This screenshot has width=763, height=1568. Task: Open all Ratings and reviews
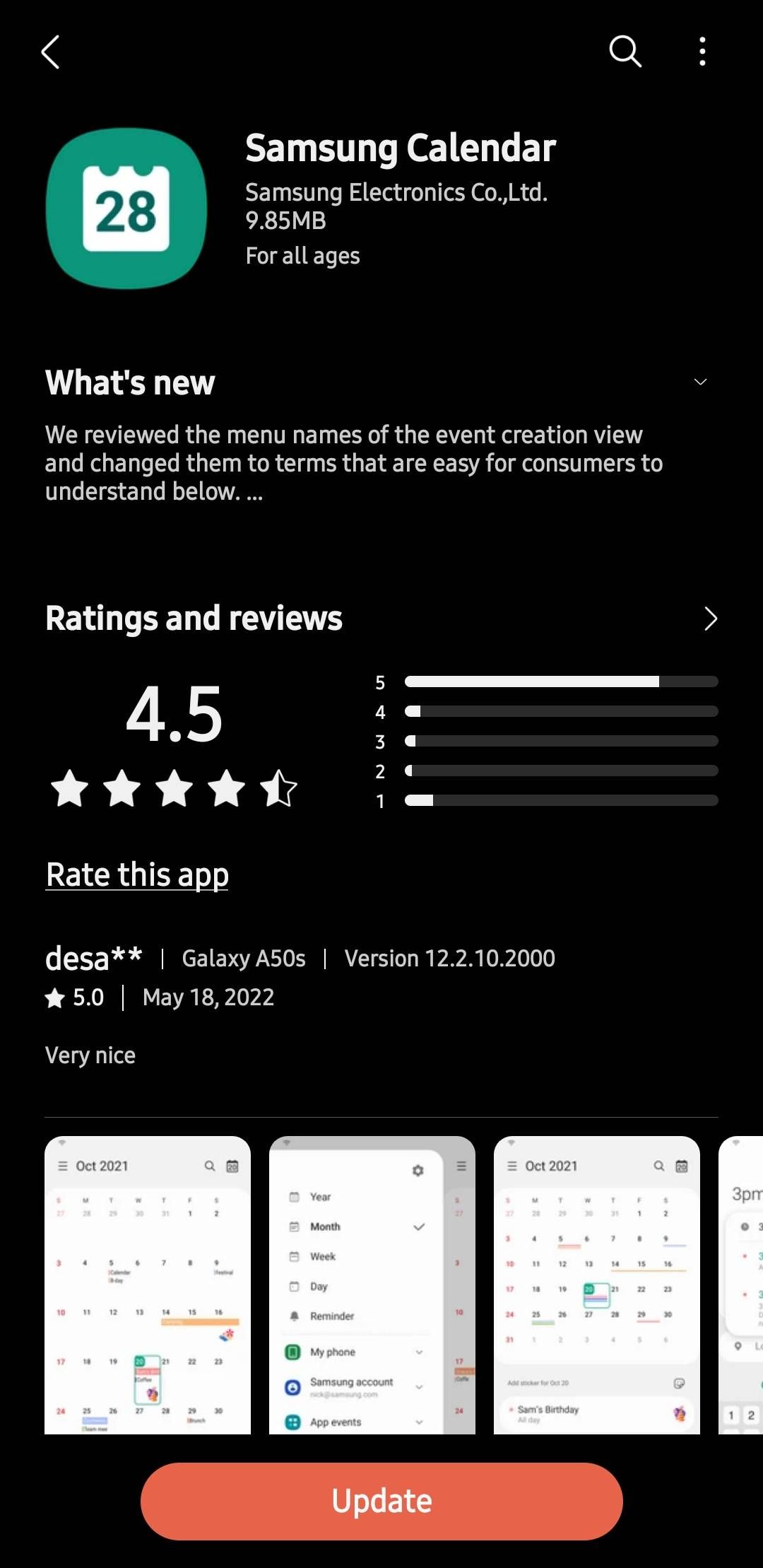tap(712, 618)
